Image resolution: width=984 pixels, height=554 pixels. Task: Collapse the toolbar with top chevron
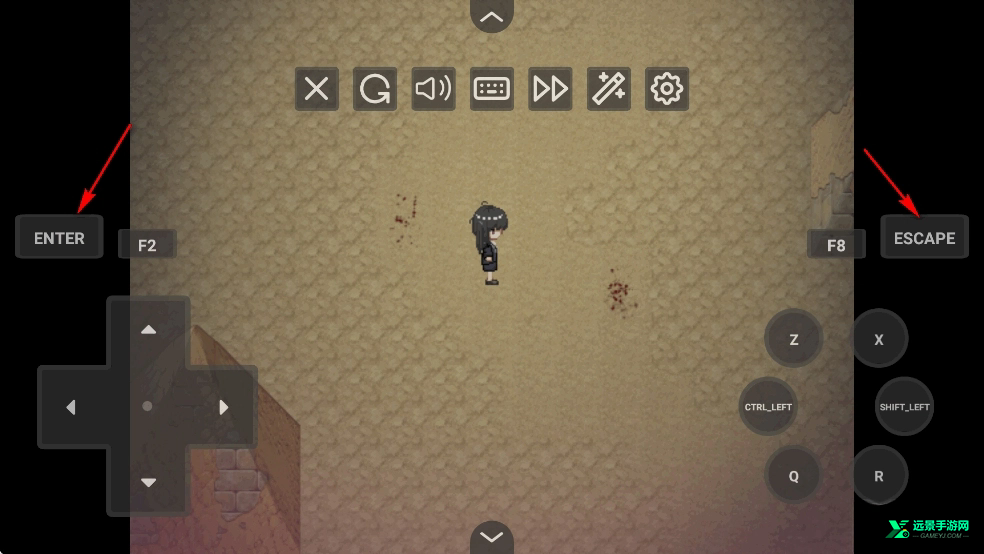[x=491, y=16]
